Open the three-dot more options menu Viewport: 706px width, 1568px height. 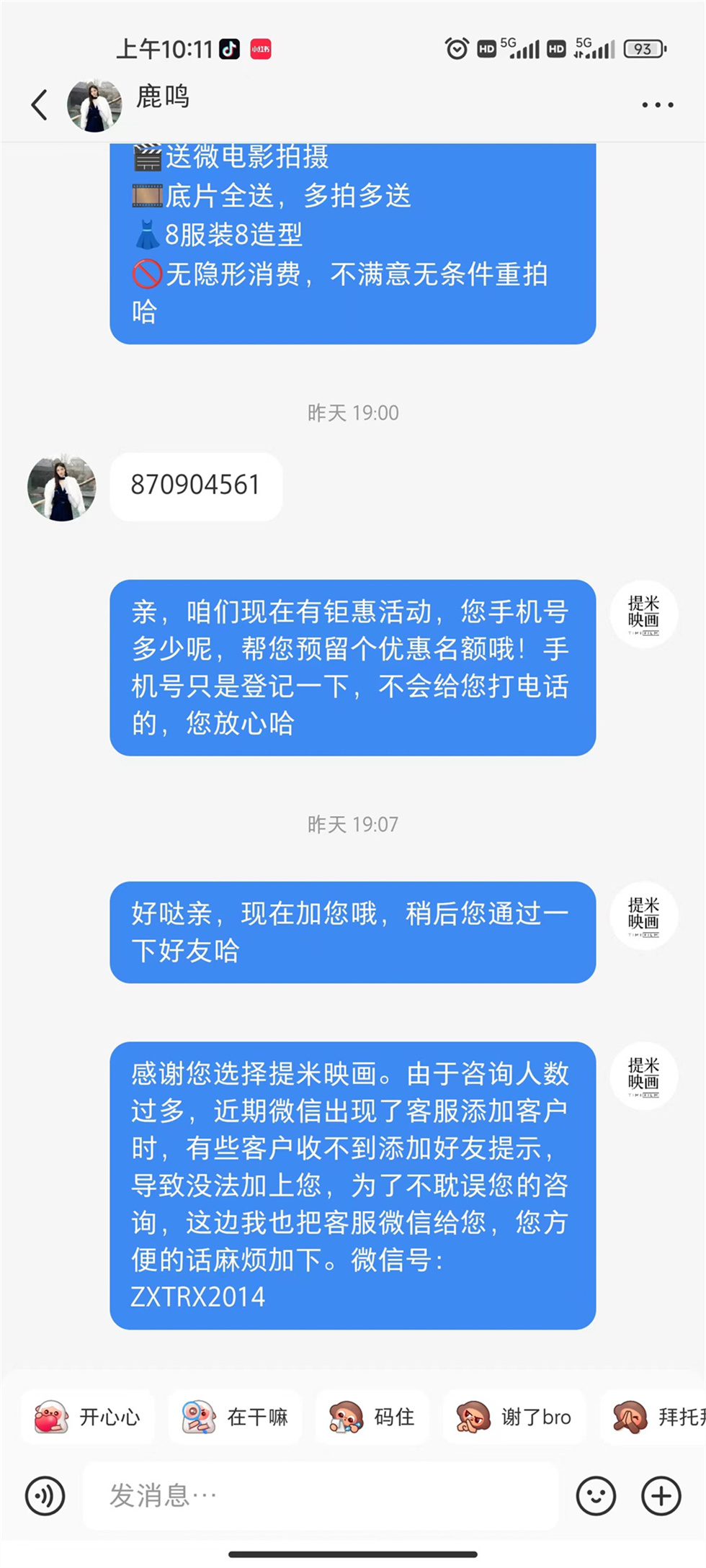tap(658, 105)
